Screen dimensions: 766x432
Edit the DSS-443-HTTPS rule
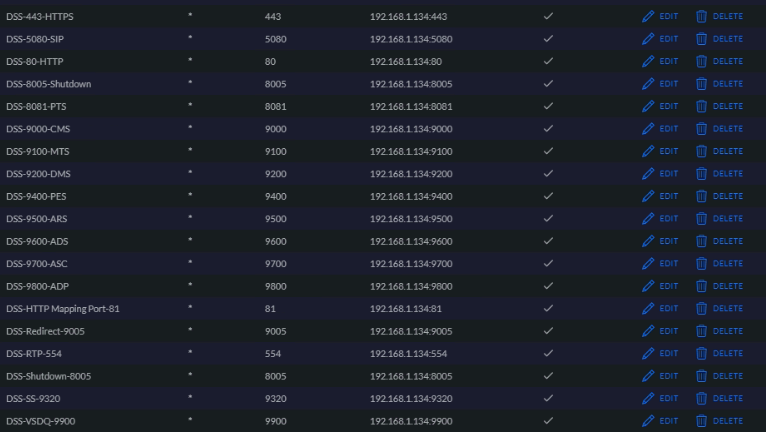[660, 17]
